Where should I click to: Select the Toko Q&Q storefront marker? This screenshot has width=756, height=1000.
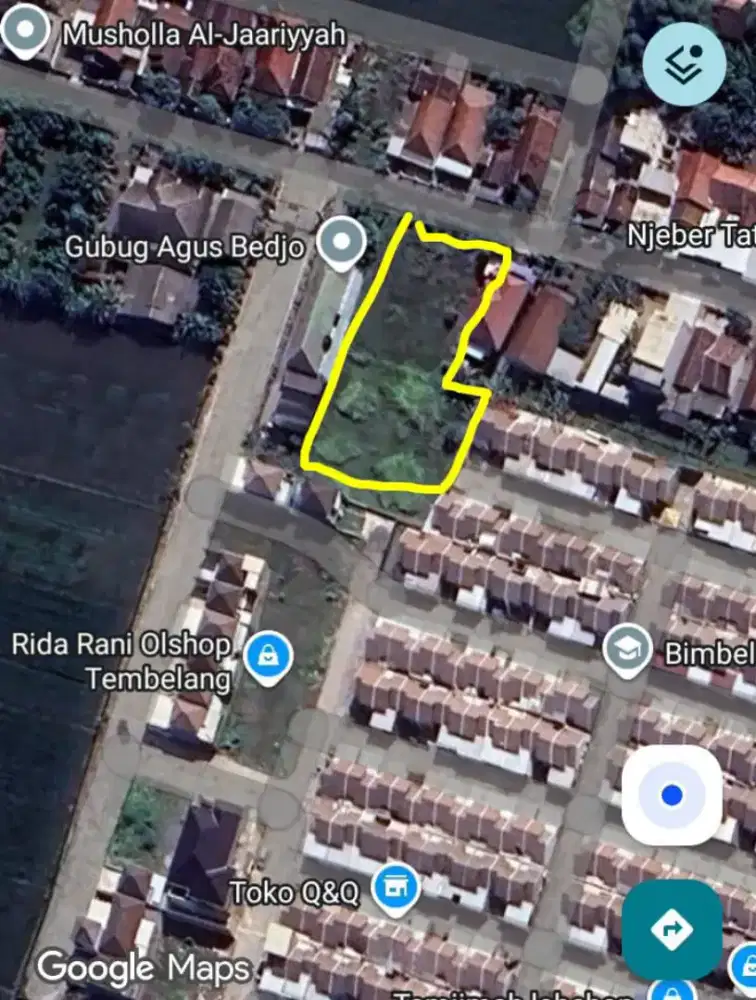(x=396, y=884)
